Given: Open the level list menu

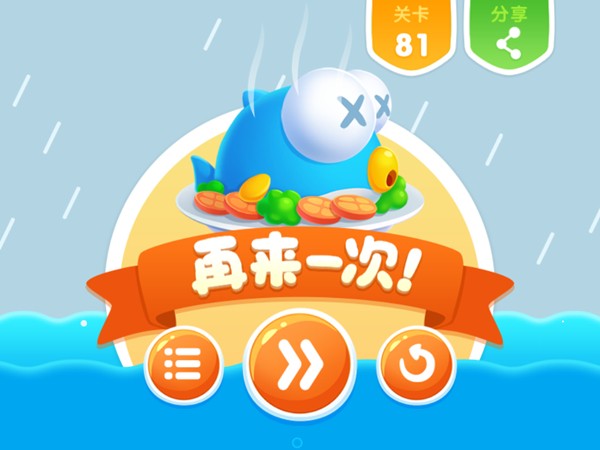Looking at the screenshot, I should coord(183,364).
